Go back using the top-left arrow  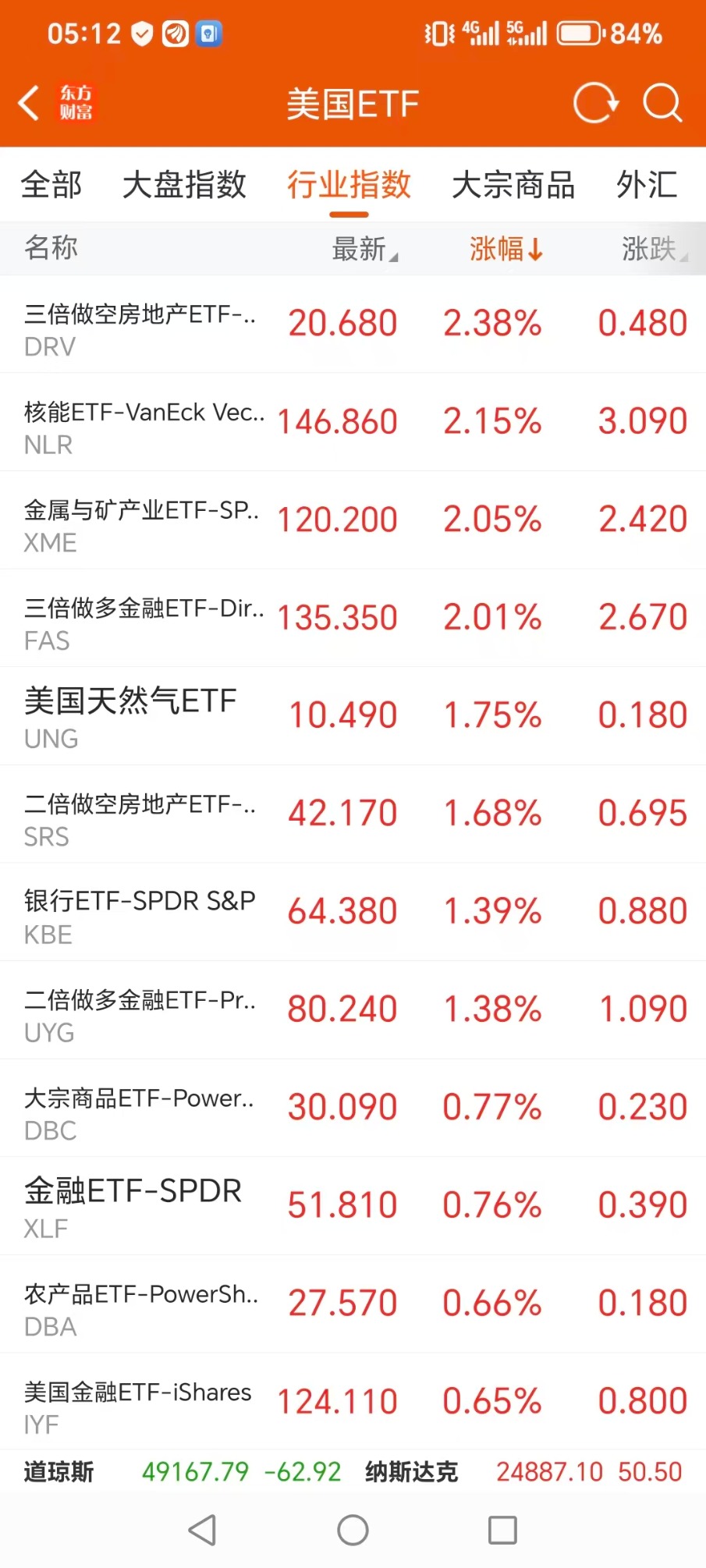pyautogui.click(x=30, y=103)
